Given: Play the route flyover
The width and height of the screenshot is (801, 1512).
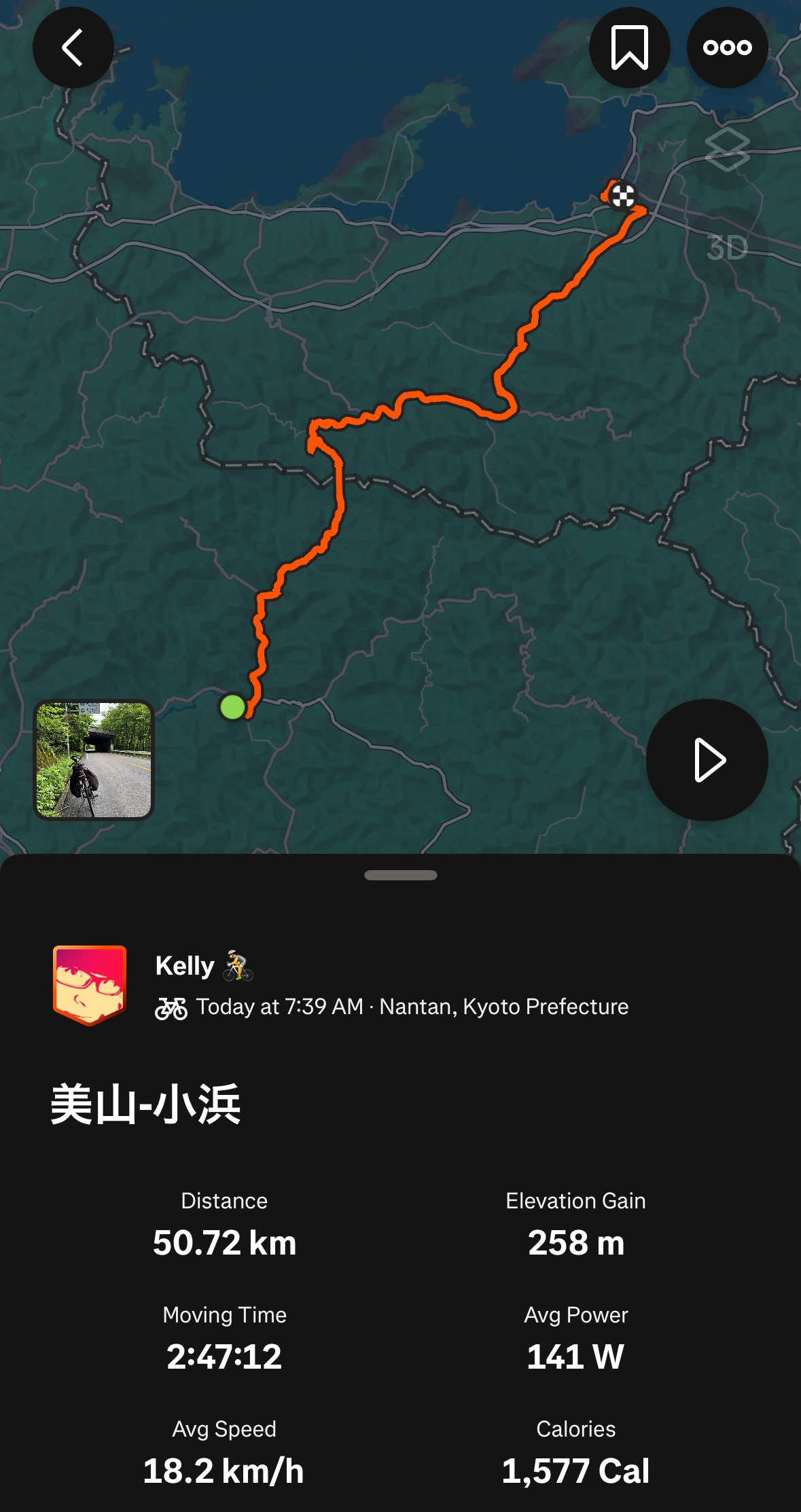Looking at the screenshot, I should [707, 760].
